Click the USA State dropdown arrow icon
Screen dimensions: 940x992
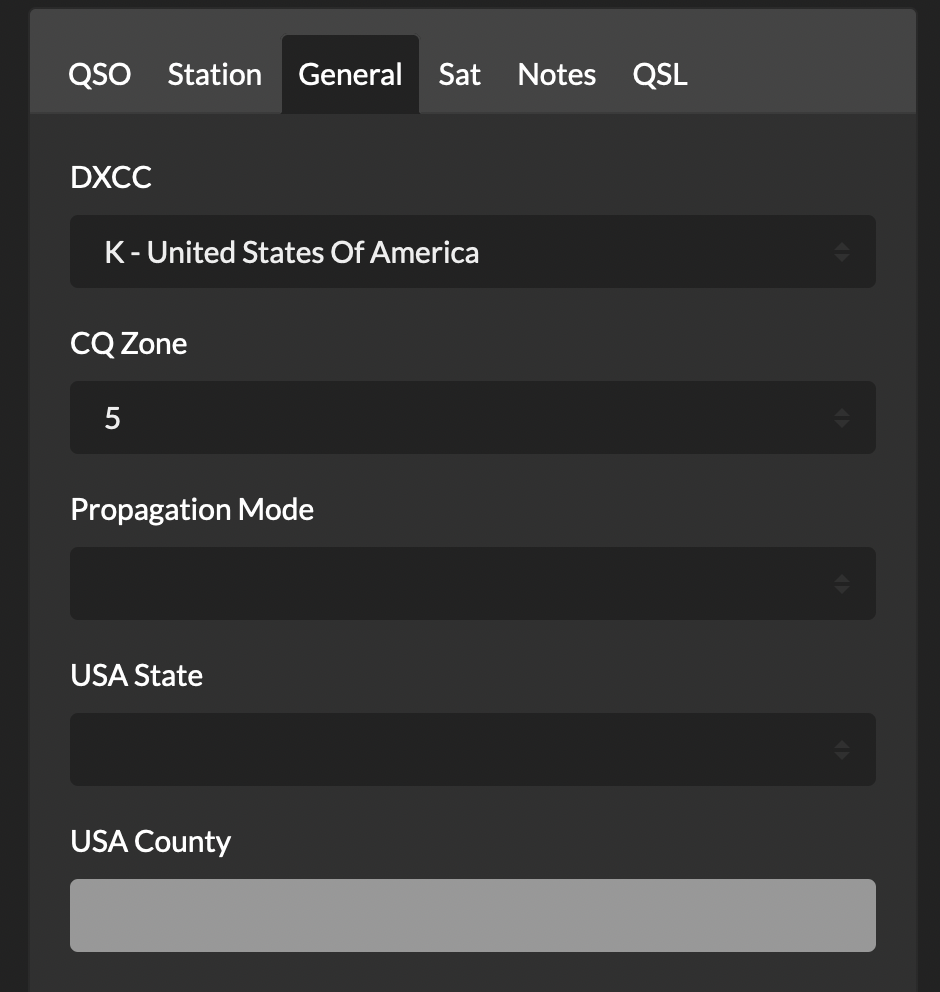(841, 749)
